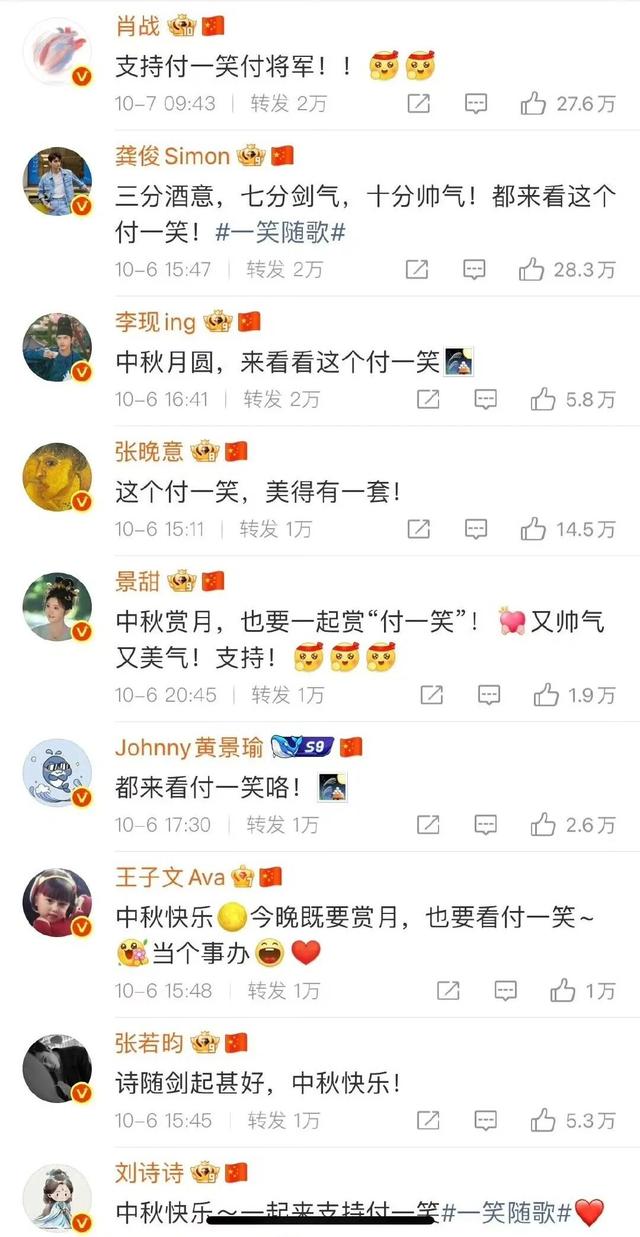Open 李现ing's profile avatar
Viewport: 640px width, 1237px height.
pos(57,347)
